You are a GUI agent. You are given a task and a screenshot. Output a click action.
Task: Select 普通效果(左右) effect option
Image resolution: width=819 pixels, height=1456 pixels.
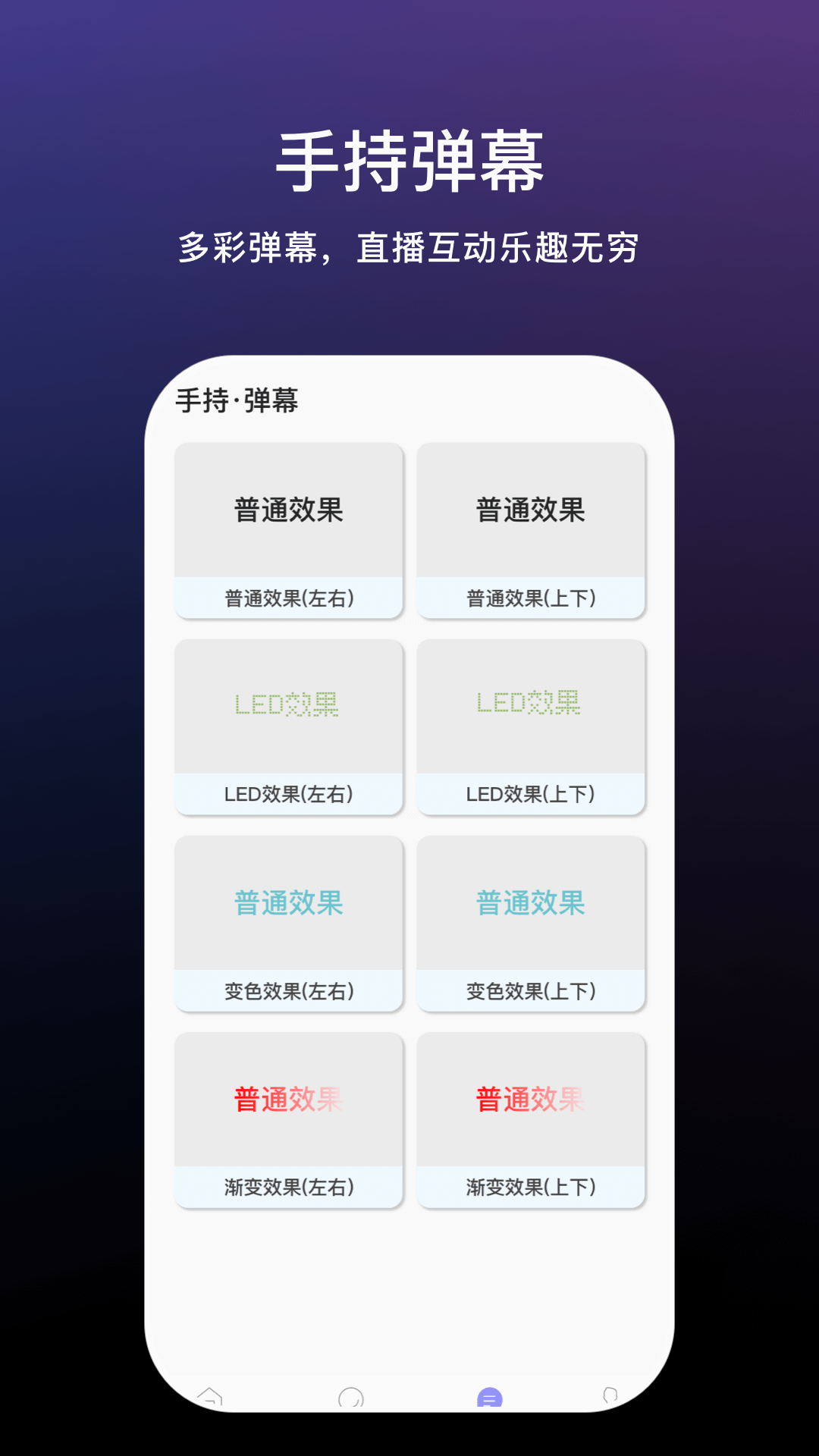coord(289,599)
